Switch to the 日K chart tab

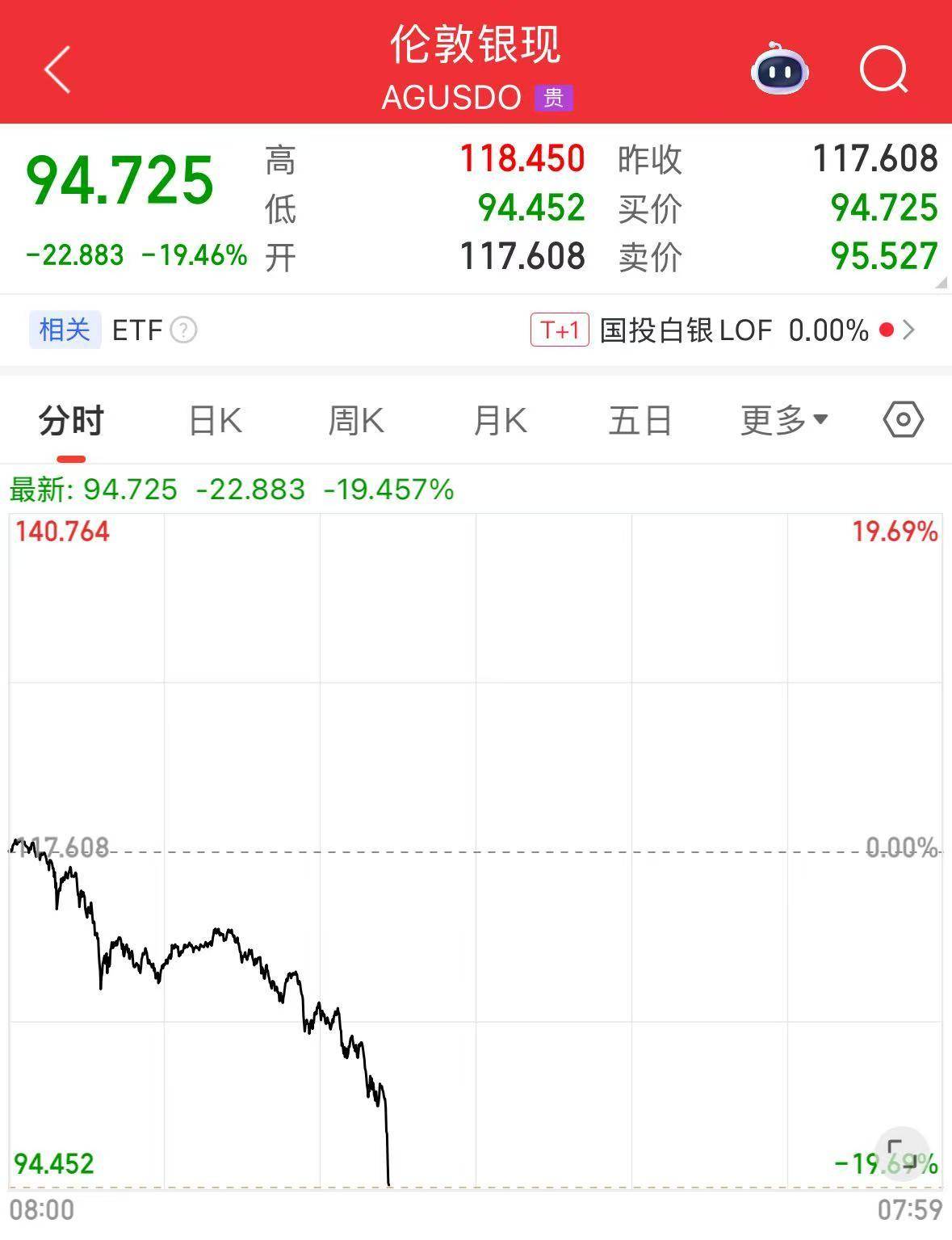(215, 421)
